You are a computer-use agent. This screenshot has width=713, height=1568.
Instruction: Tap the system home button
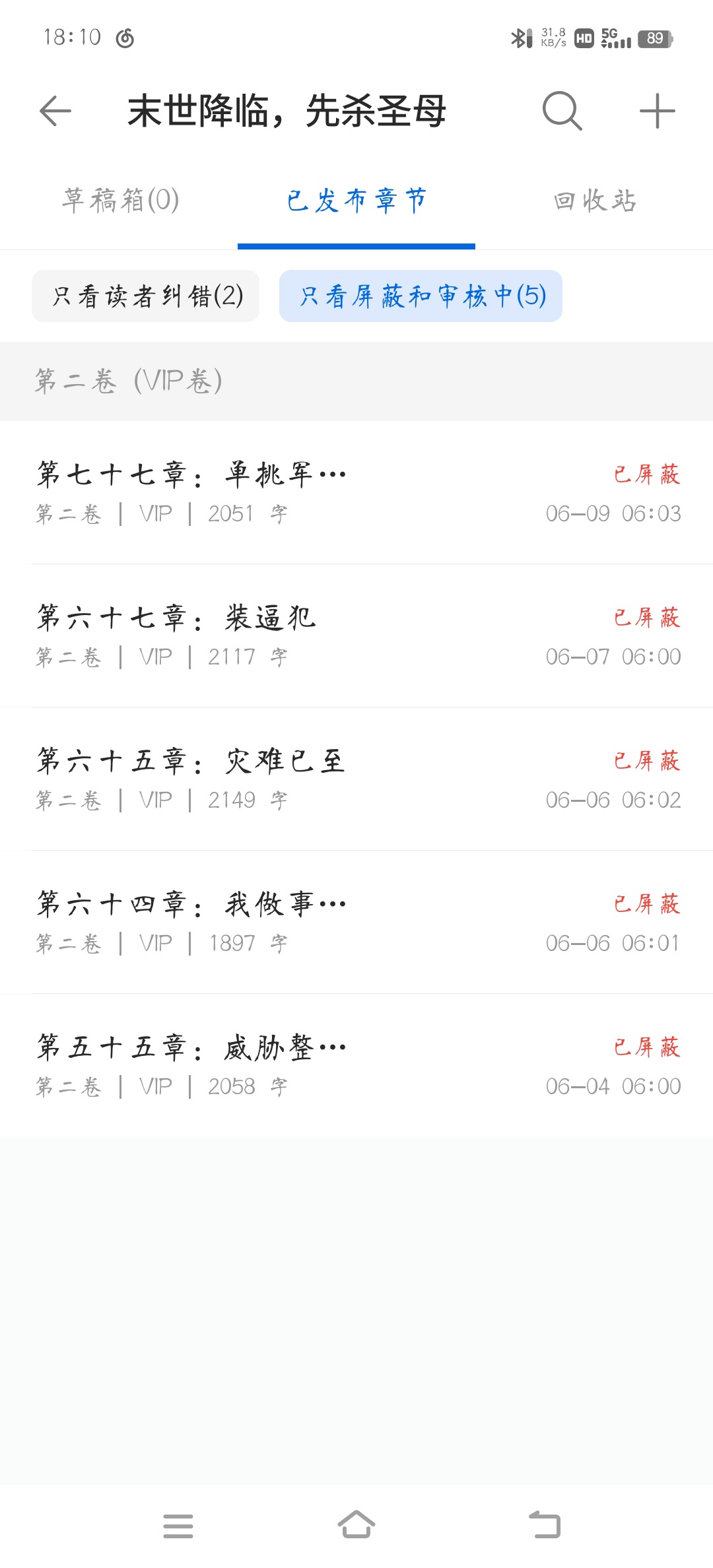[x=356, y=1524]
